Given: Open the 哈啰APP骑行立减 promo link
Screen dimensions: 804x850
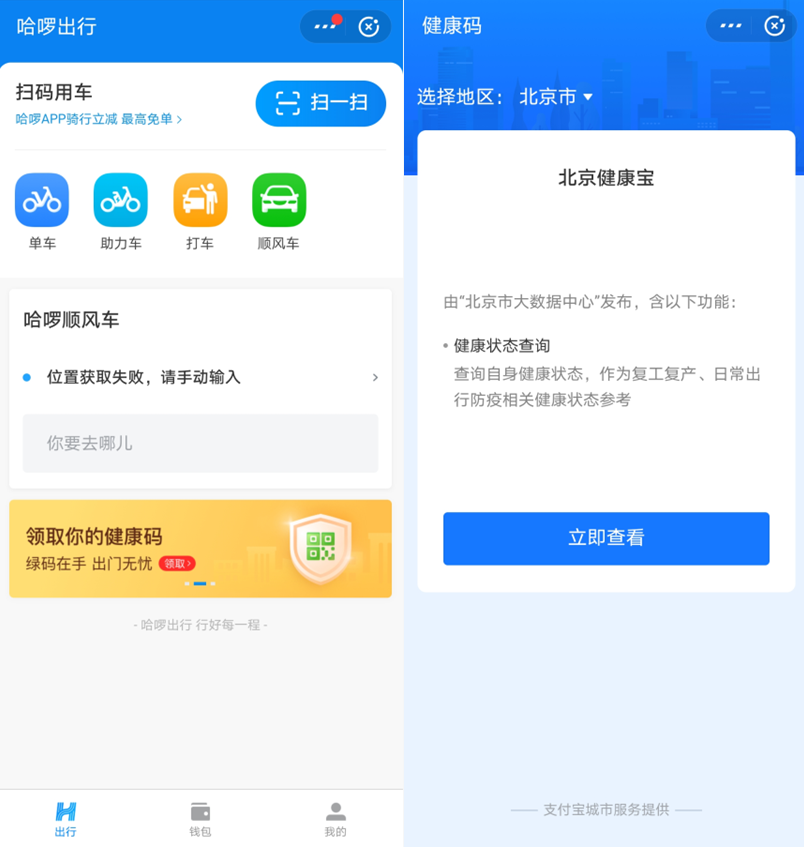Looking at the screenshot, I should point(99,120).
